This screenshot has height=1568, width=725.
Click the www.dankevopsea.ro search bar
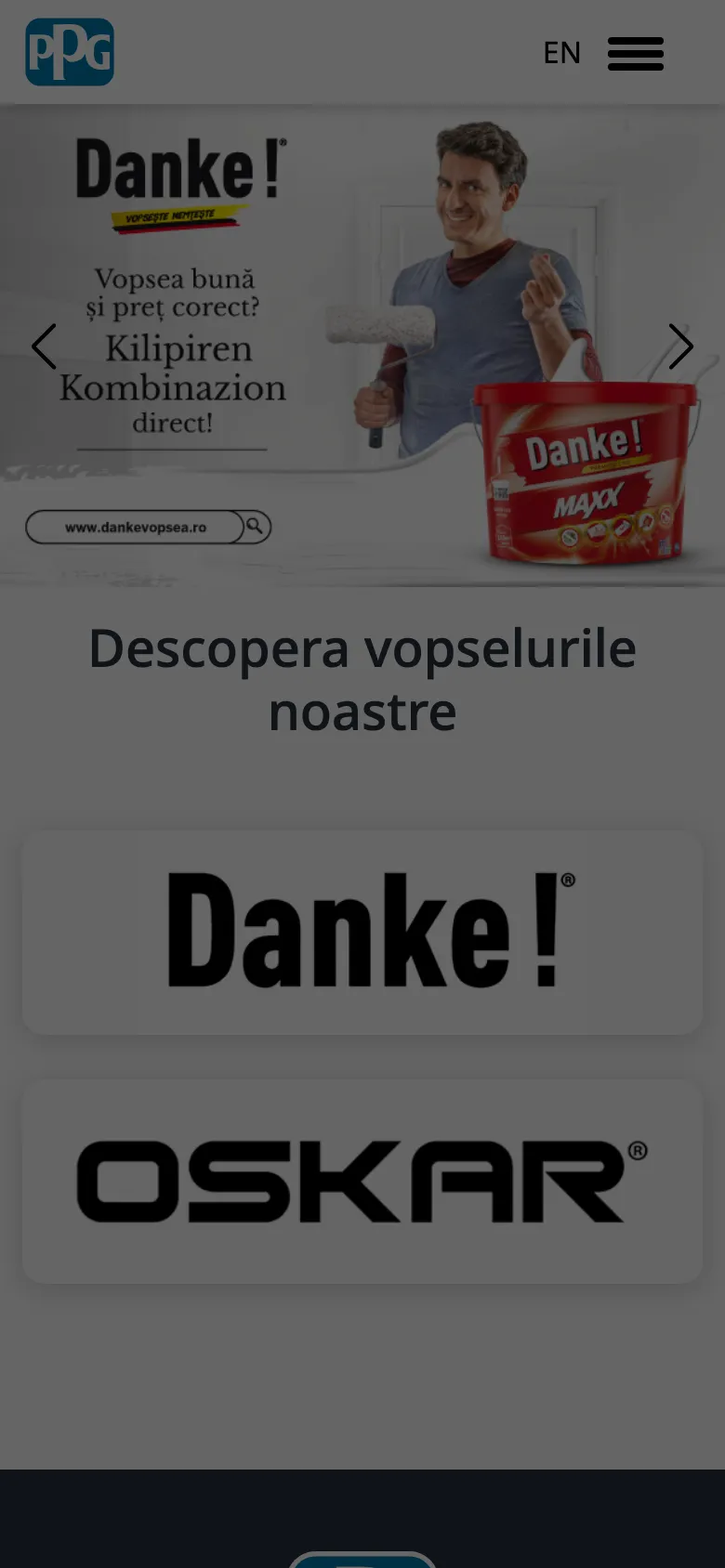point(149,527)
